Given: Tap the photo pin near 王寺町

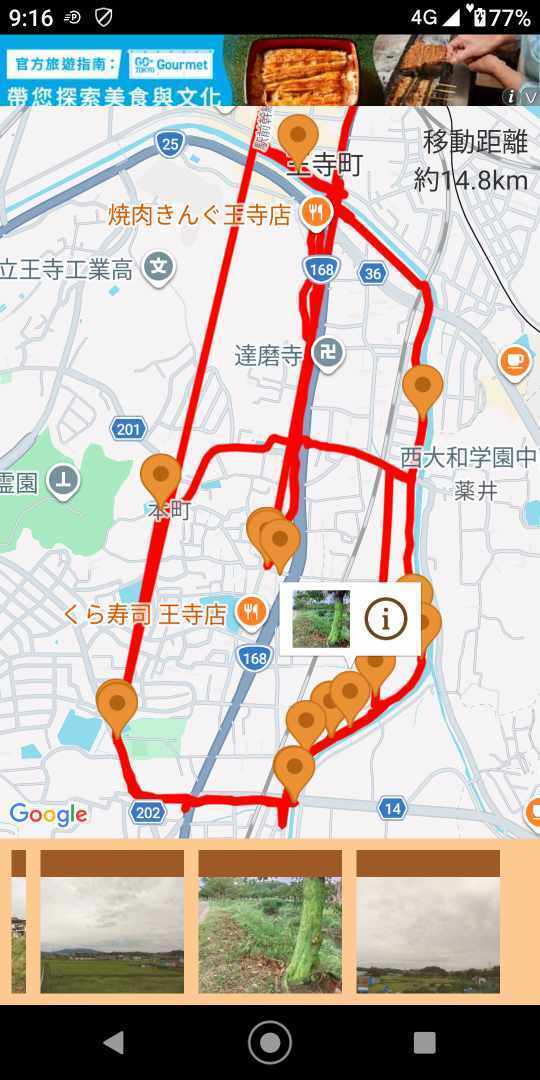Looking at the screenshot, I should tap(298, 138).
